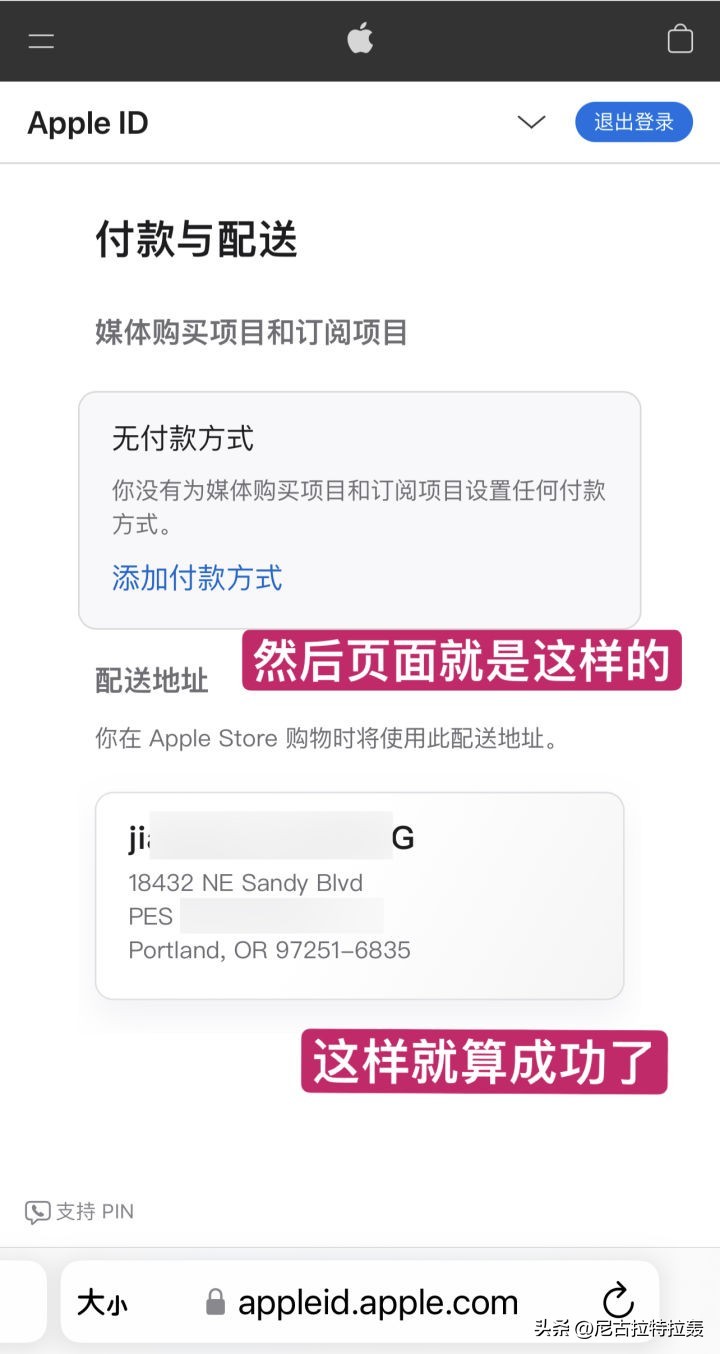Image resolution: width=720 pixels, height=1354 pixels.
Task: Go to the Apple home page logo
Action: click(x=360, y=39)
